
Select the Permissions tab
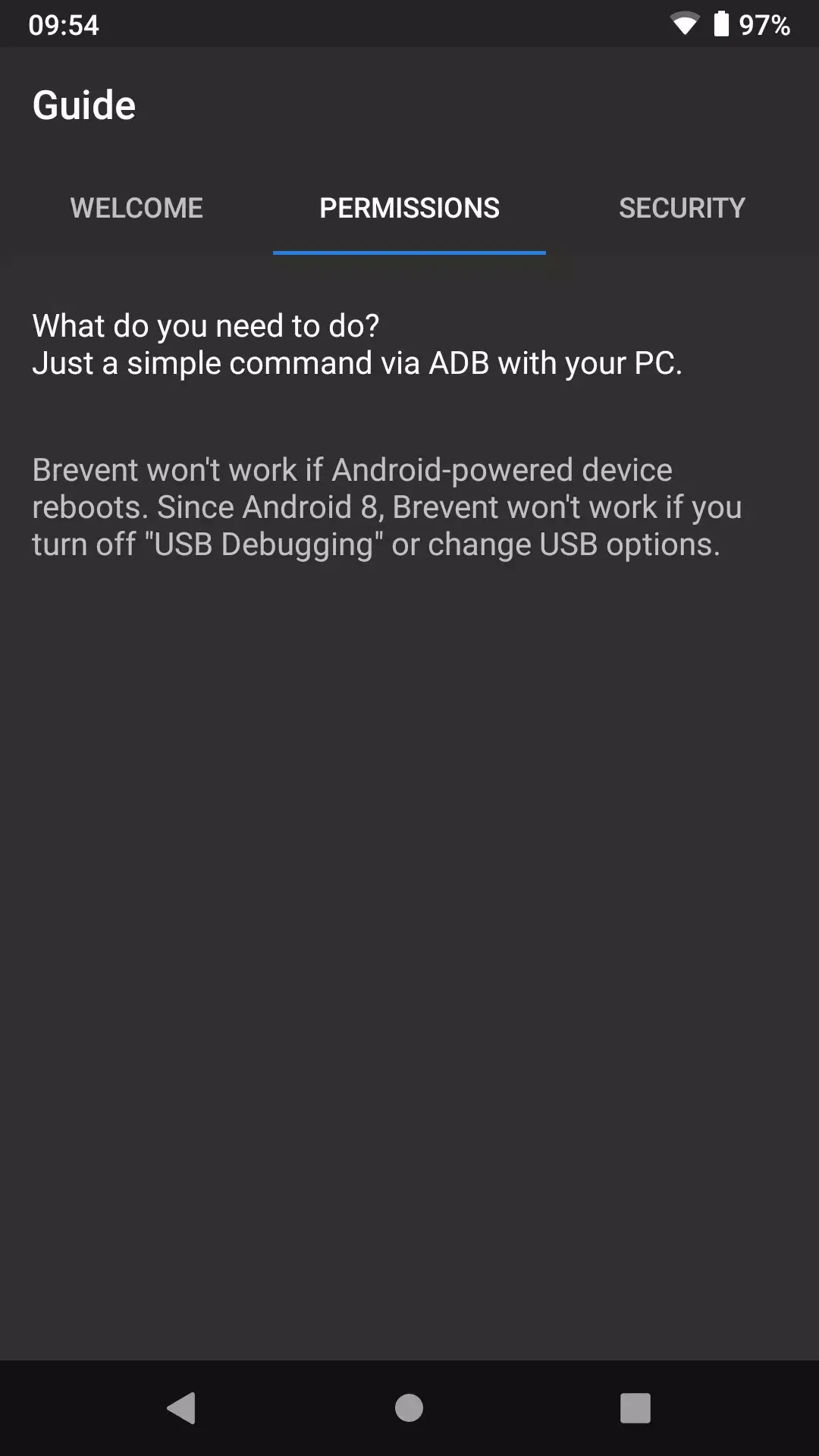(409, 208)
